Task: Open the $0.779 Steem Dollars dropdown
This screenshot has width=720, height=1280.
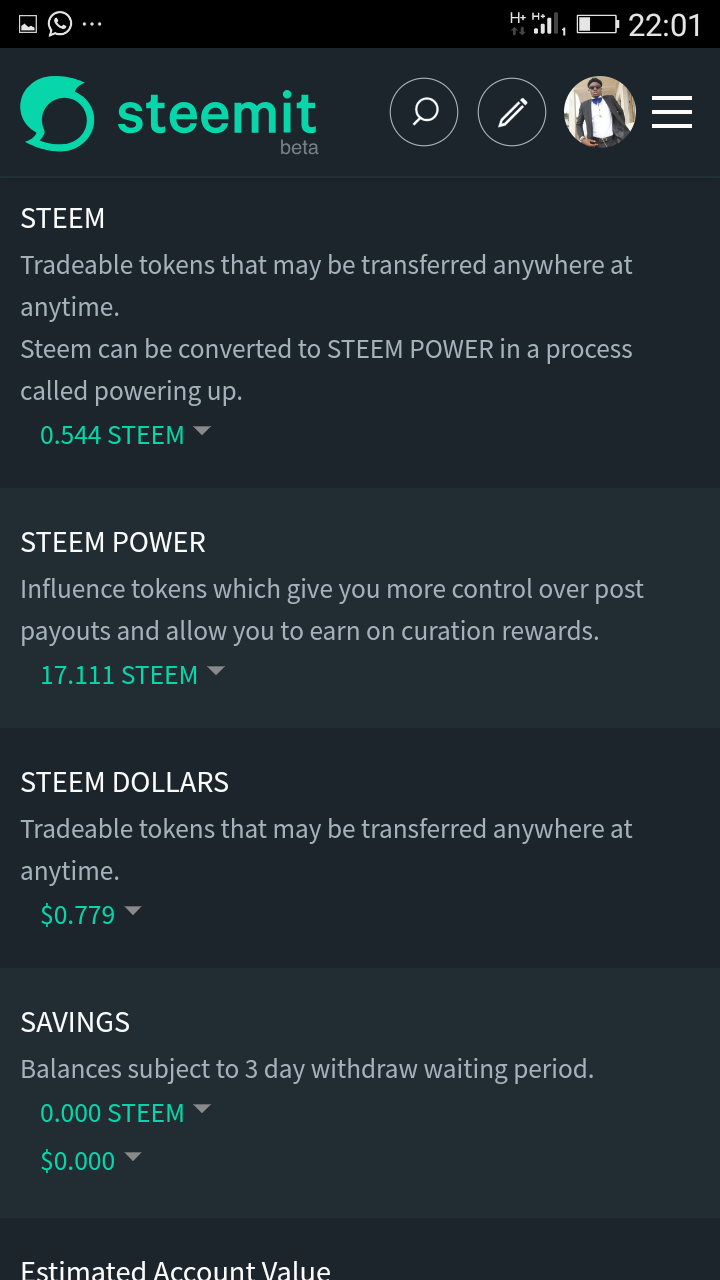Action: (x=90, y=915)
